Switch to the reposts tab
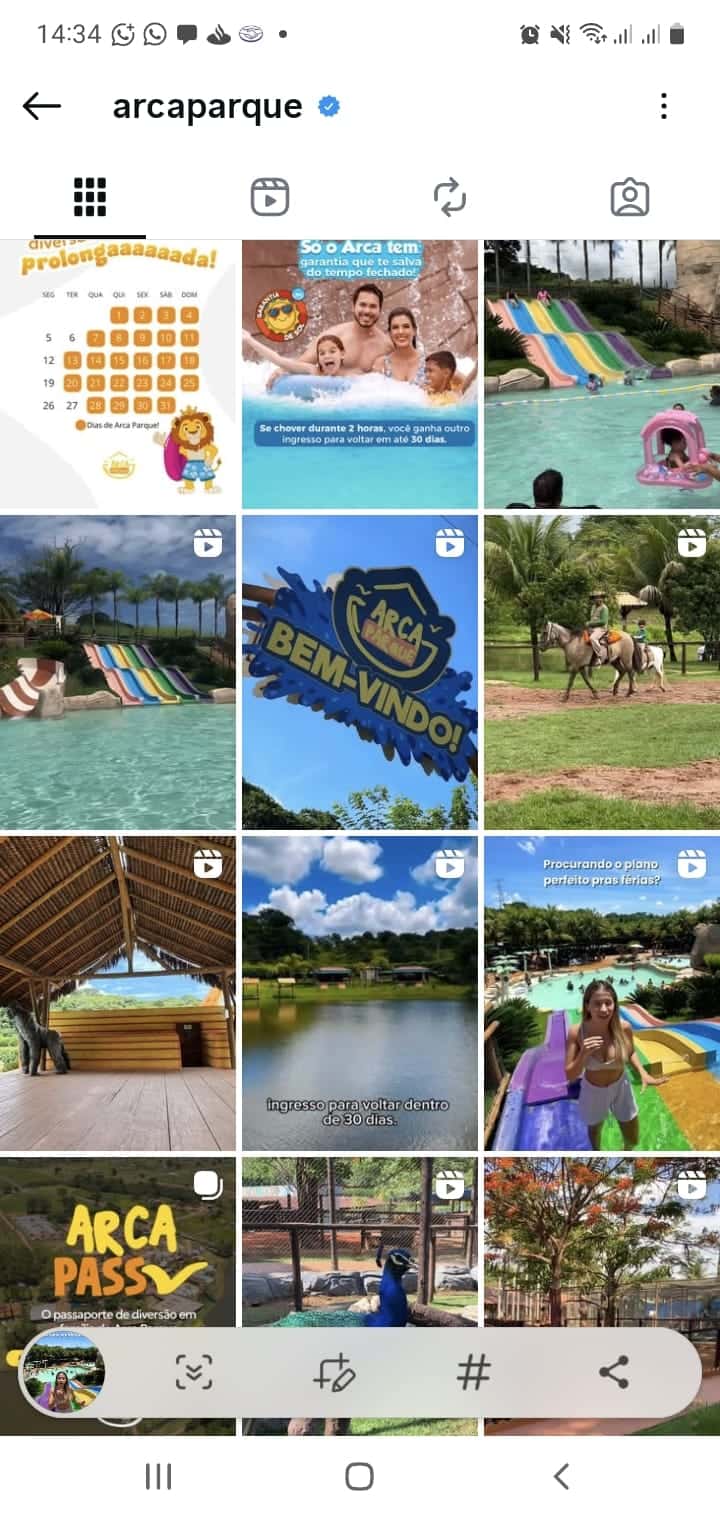Screen dimensions: 720x1520 pos(449,197)
